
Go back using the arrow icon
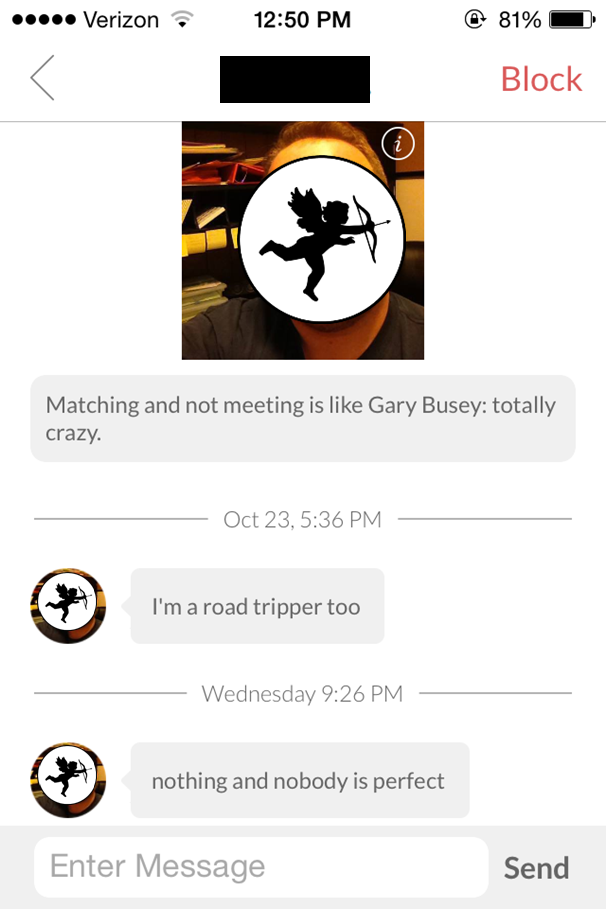point(42,79)
